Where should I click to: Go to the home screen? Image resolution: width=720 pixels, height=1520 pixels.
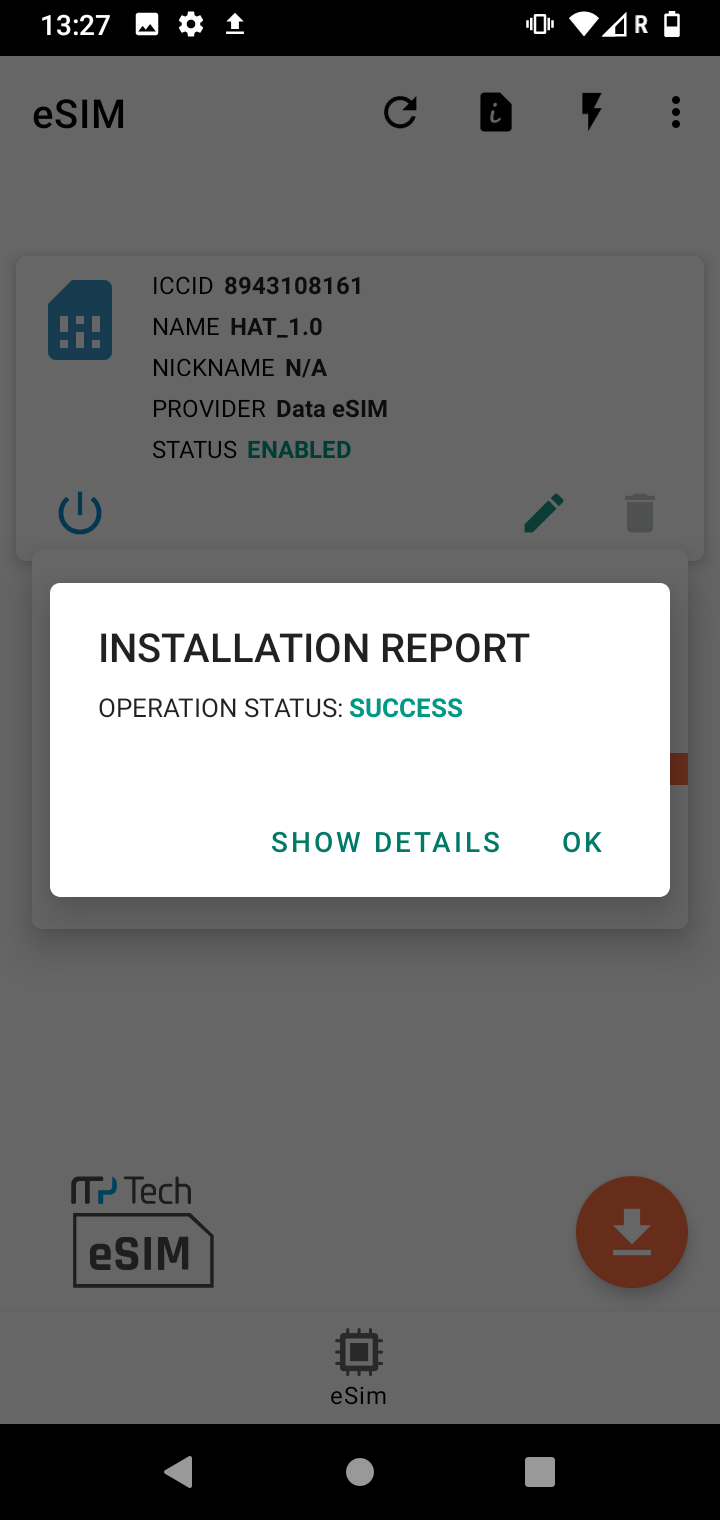click(x=360, y=1471)
